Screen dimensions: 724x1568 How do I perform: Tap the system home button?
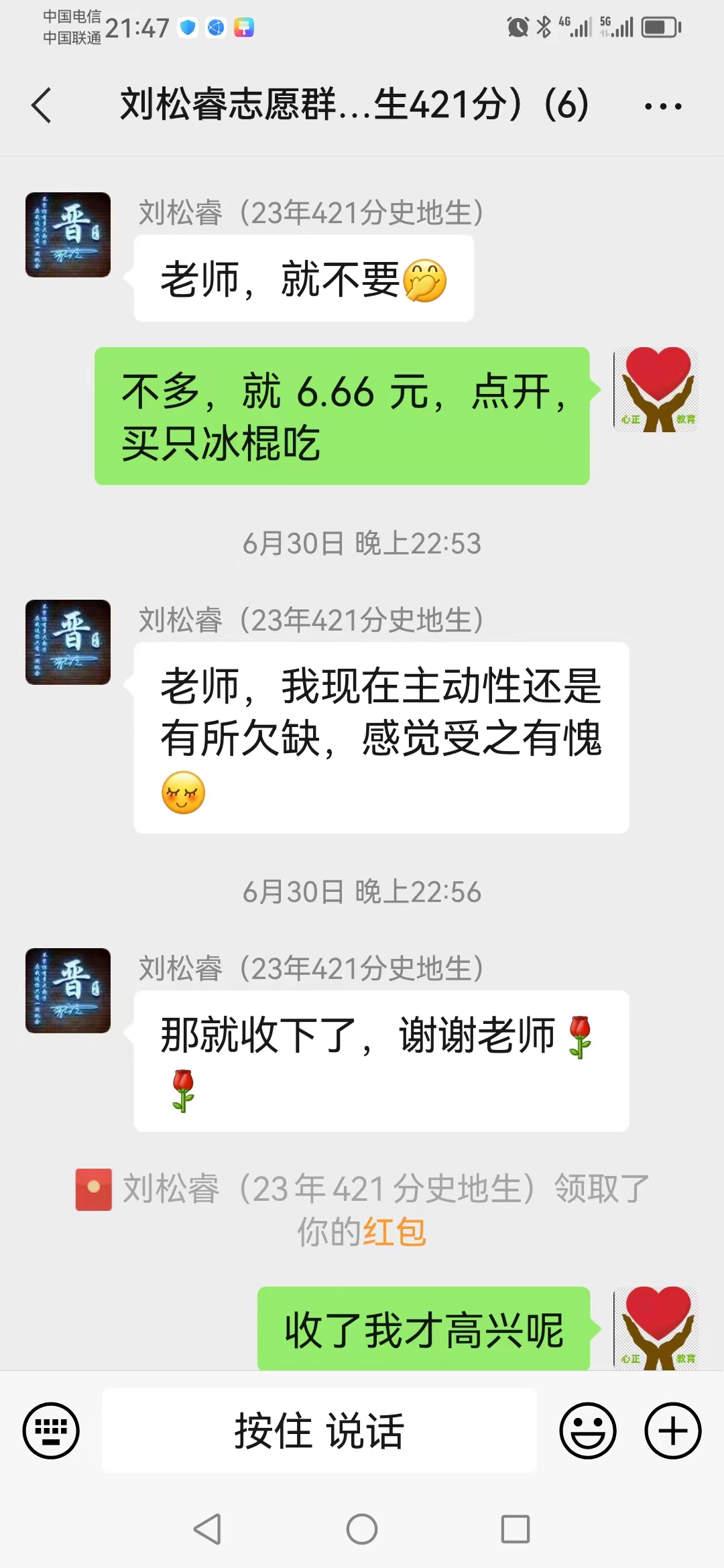point(362,1529)
